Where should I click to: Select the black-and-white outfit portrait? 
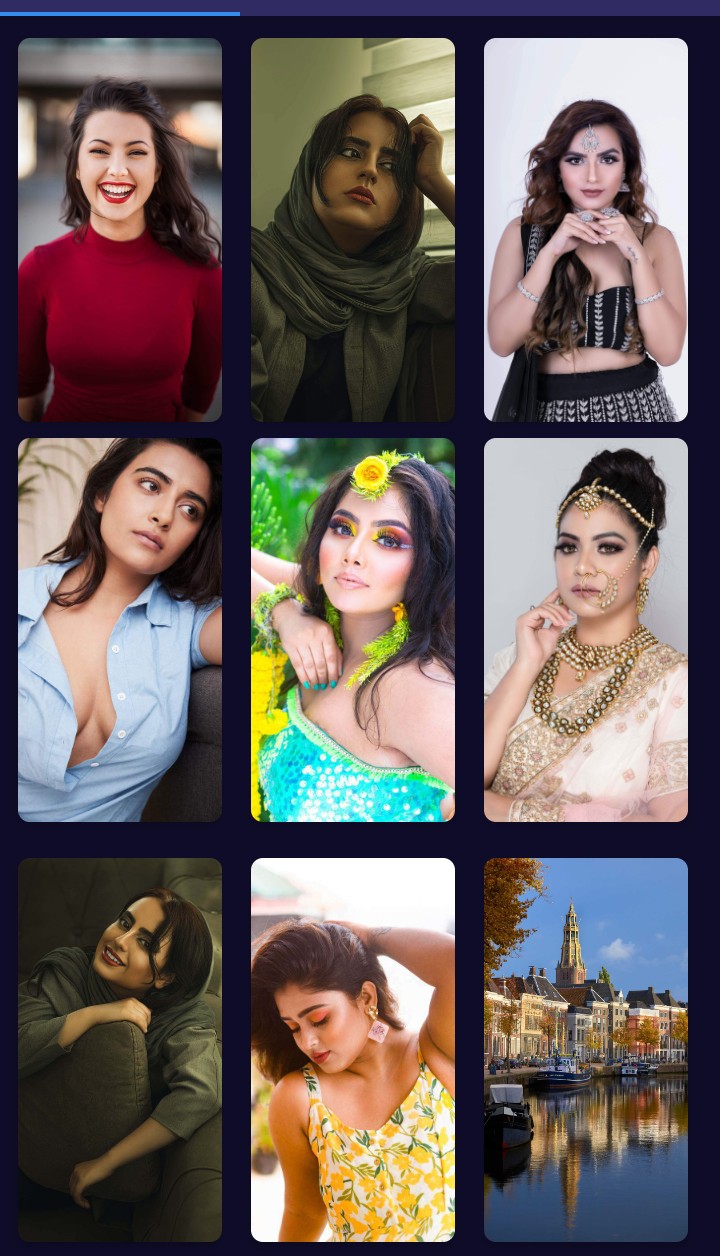(x=586, y=230)
